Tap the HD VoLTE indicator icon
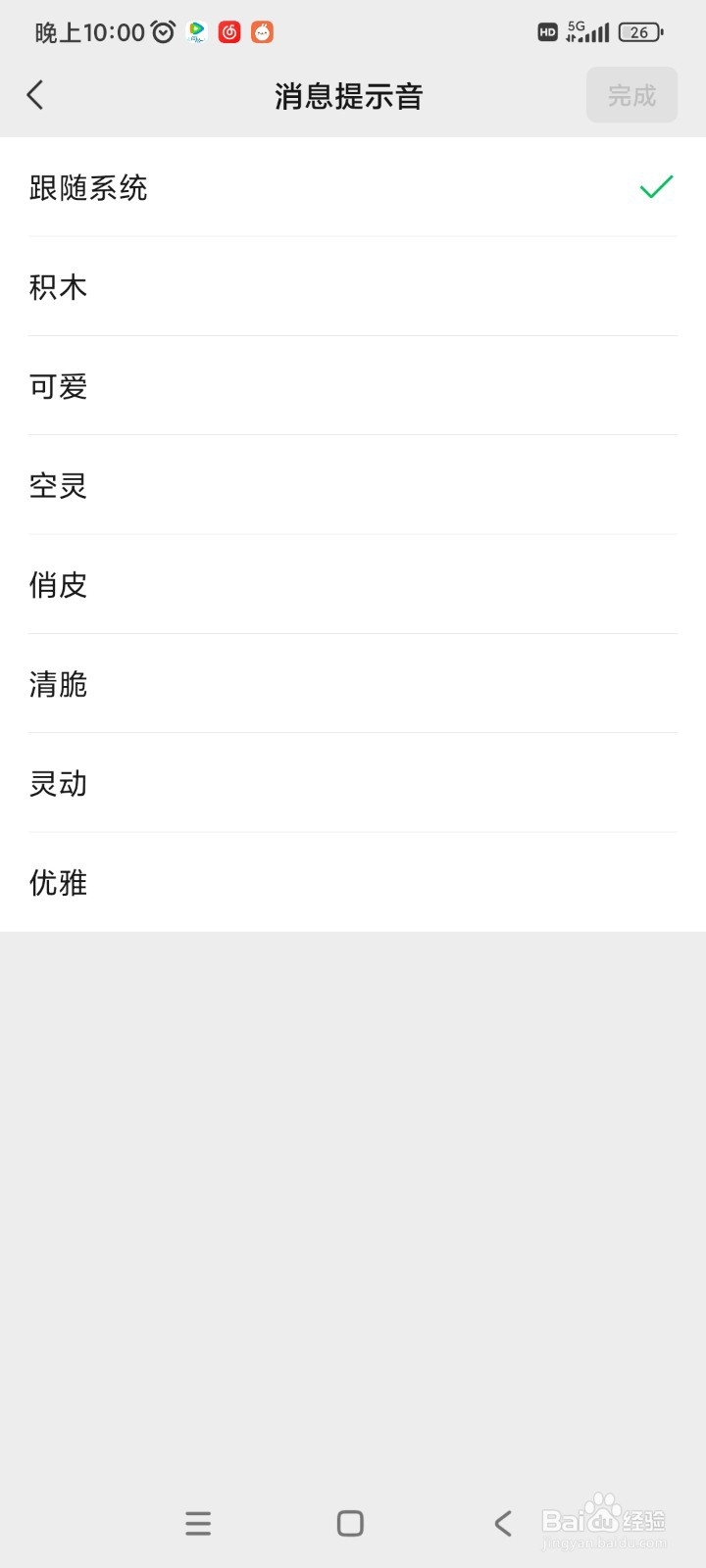Image resolution: width=706 pixels, height=1568 pixels. pyautogui.click(x=547, y=32)
